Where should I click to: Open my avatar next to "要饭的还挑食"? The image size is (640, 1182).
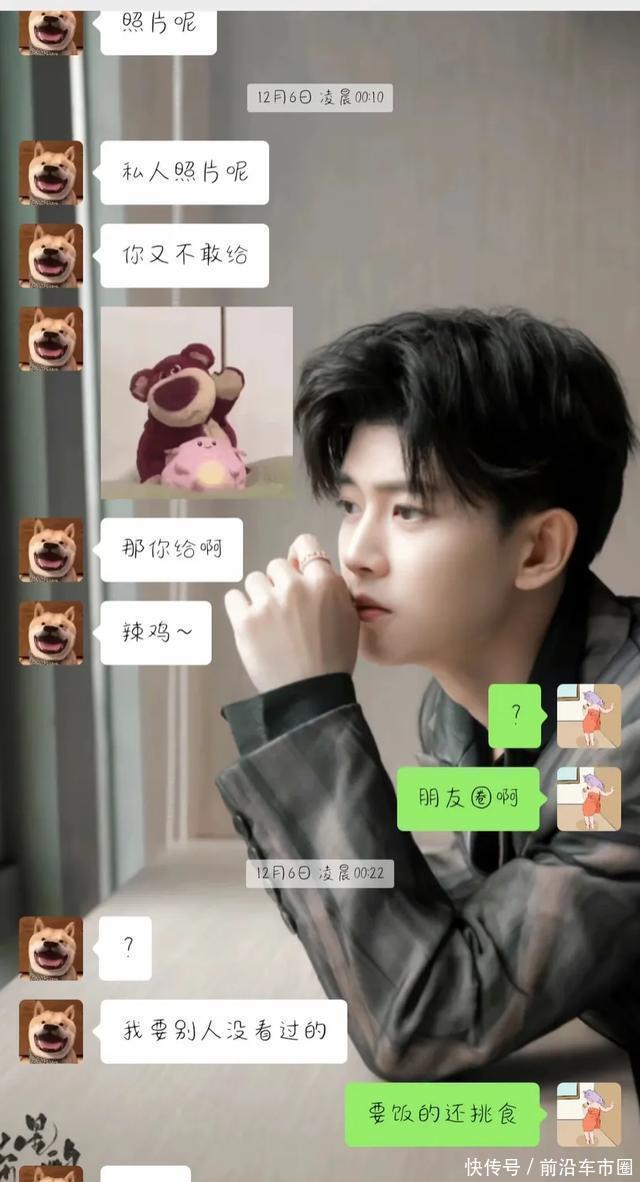tap(589, 1114)
